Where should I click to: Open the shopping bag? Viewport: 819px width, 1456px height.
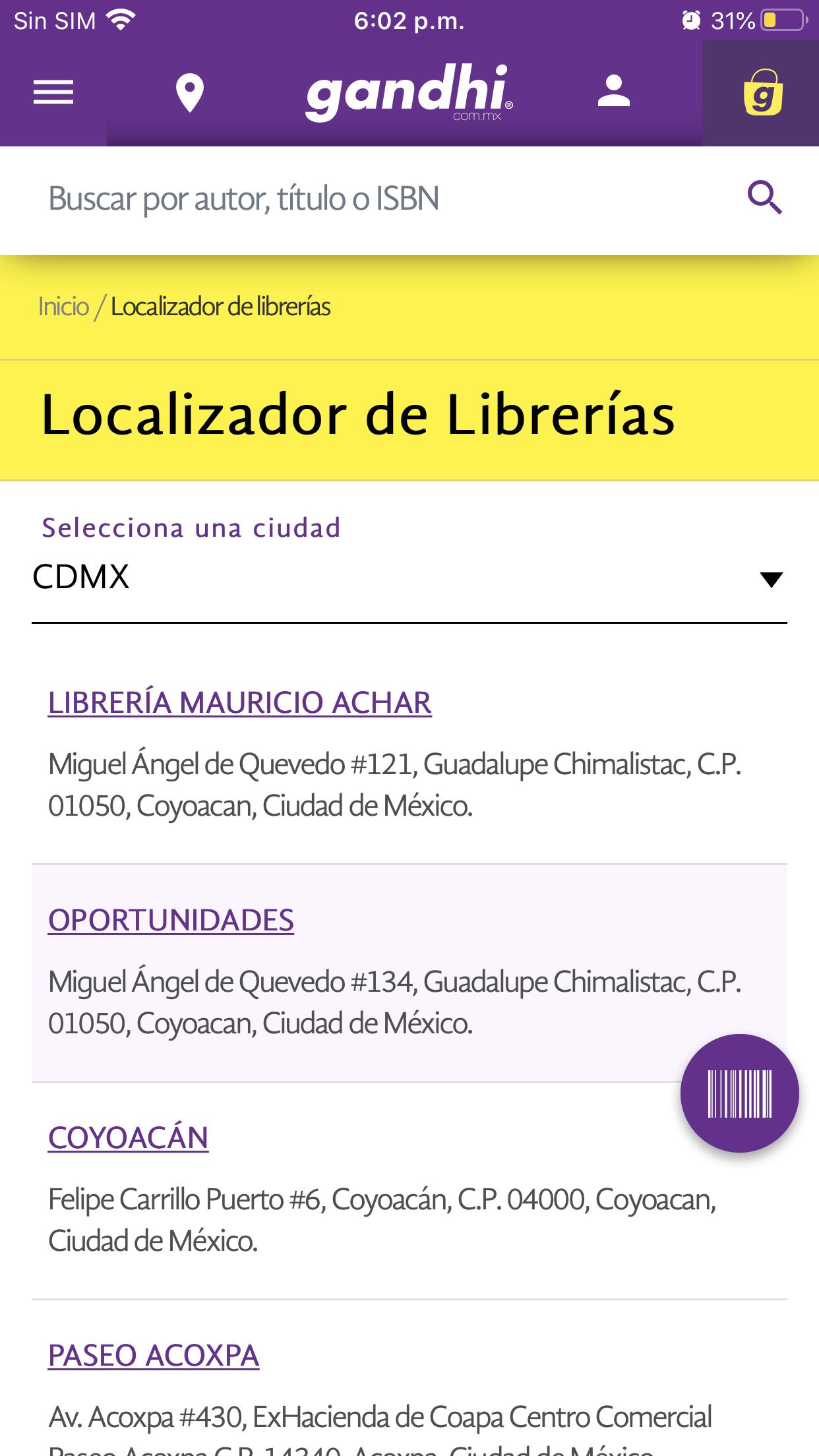click(762, 93)
